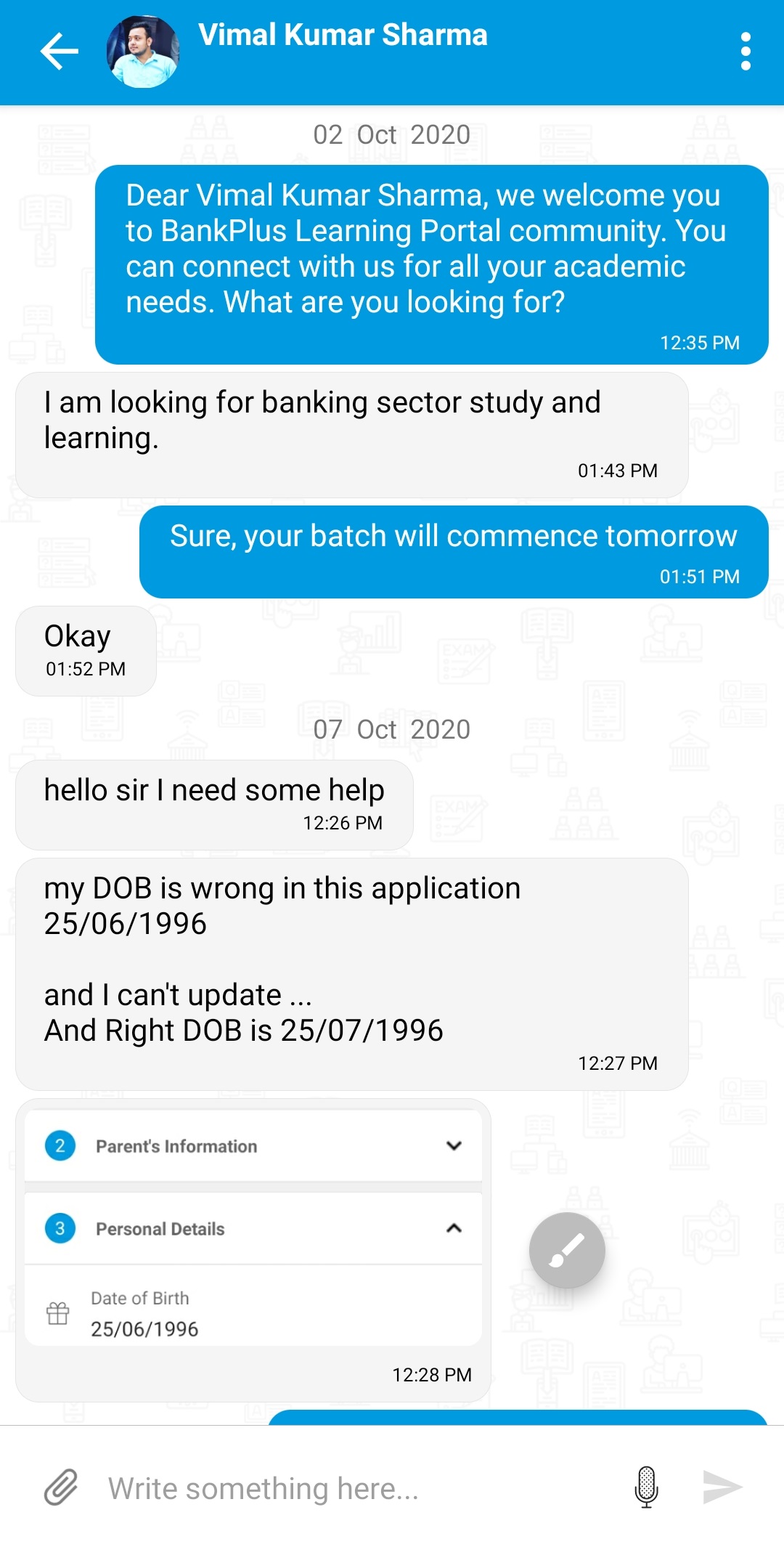Open Vimal Kumar Sharma's profile picture
This screenshot has width=784, height=1547.
143,52
